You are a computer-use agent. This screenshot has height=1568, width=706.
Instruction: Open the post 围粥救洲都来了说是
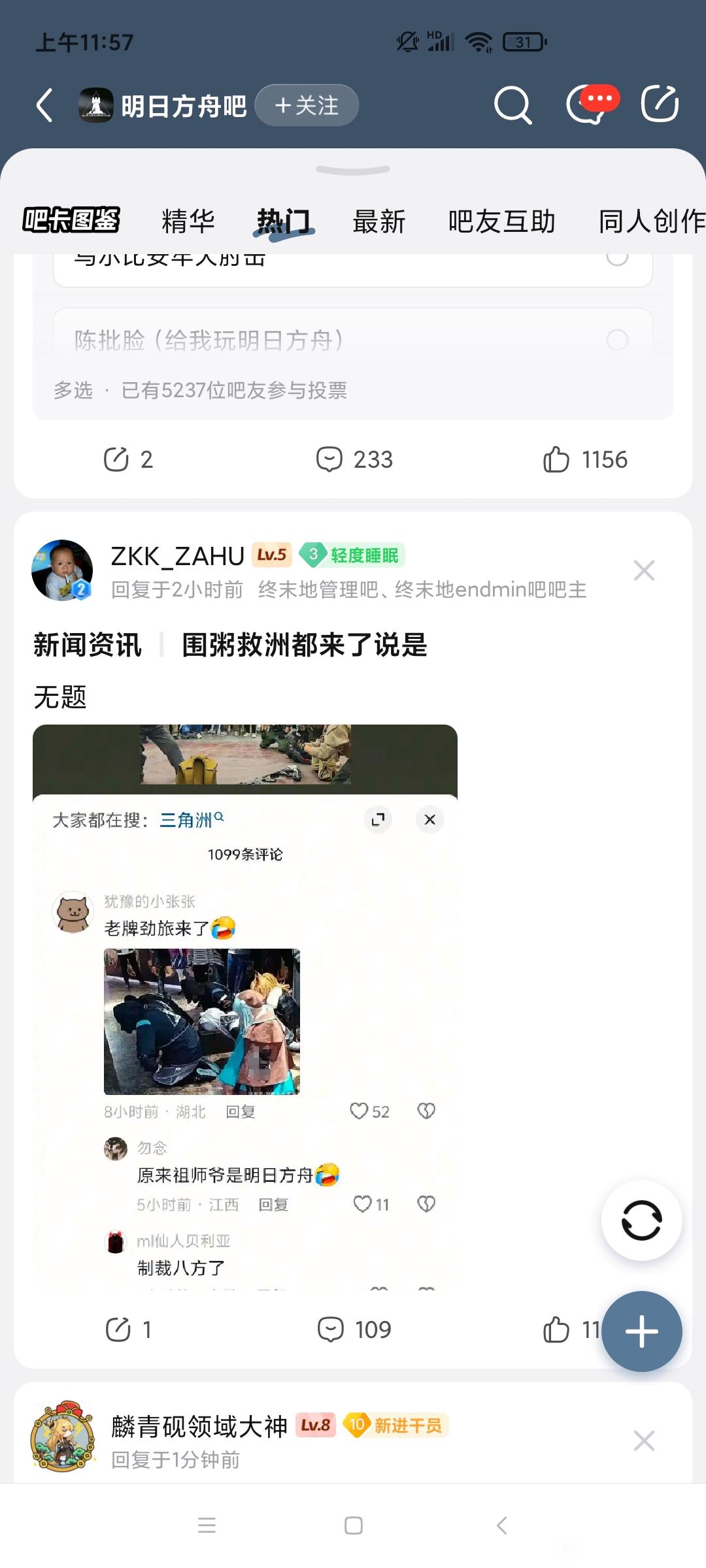coord(304,645)
